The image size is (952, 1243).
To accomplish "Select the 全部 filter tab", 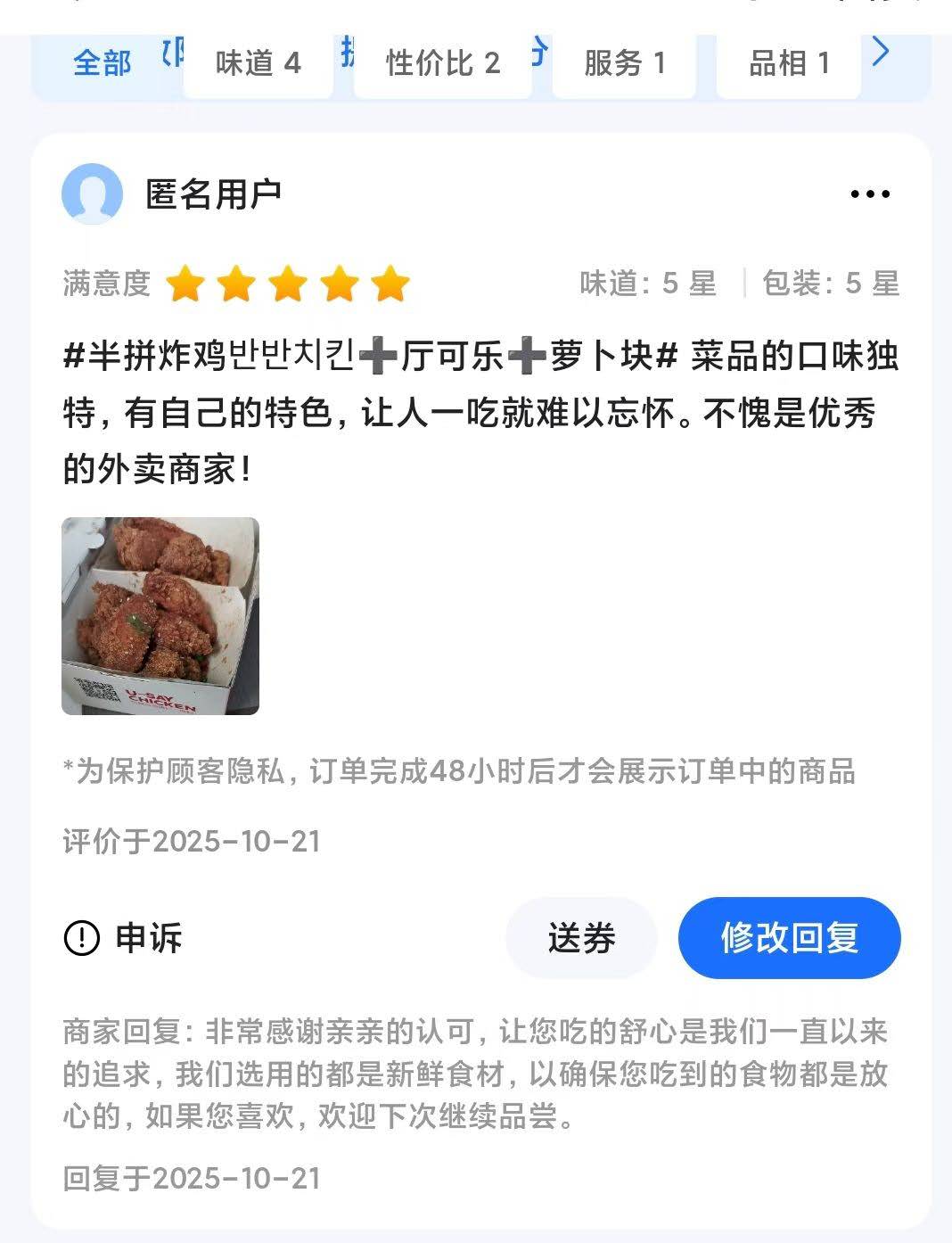I will [102, 63].
